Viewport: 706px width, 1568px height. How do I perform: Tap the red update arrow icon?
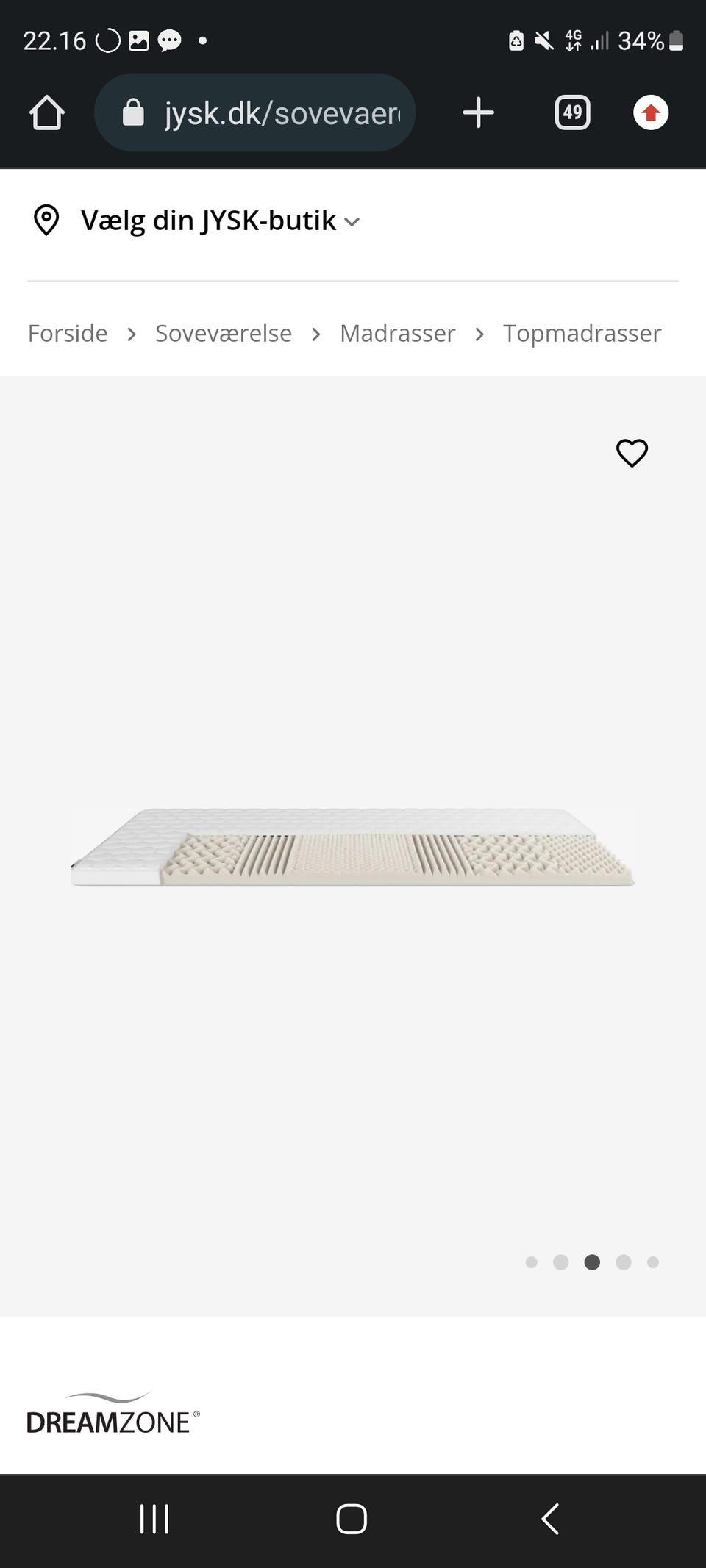click(651, 113)
